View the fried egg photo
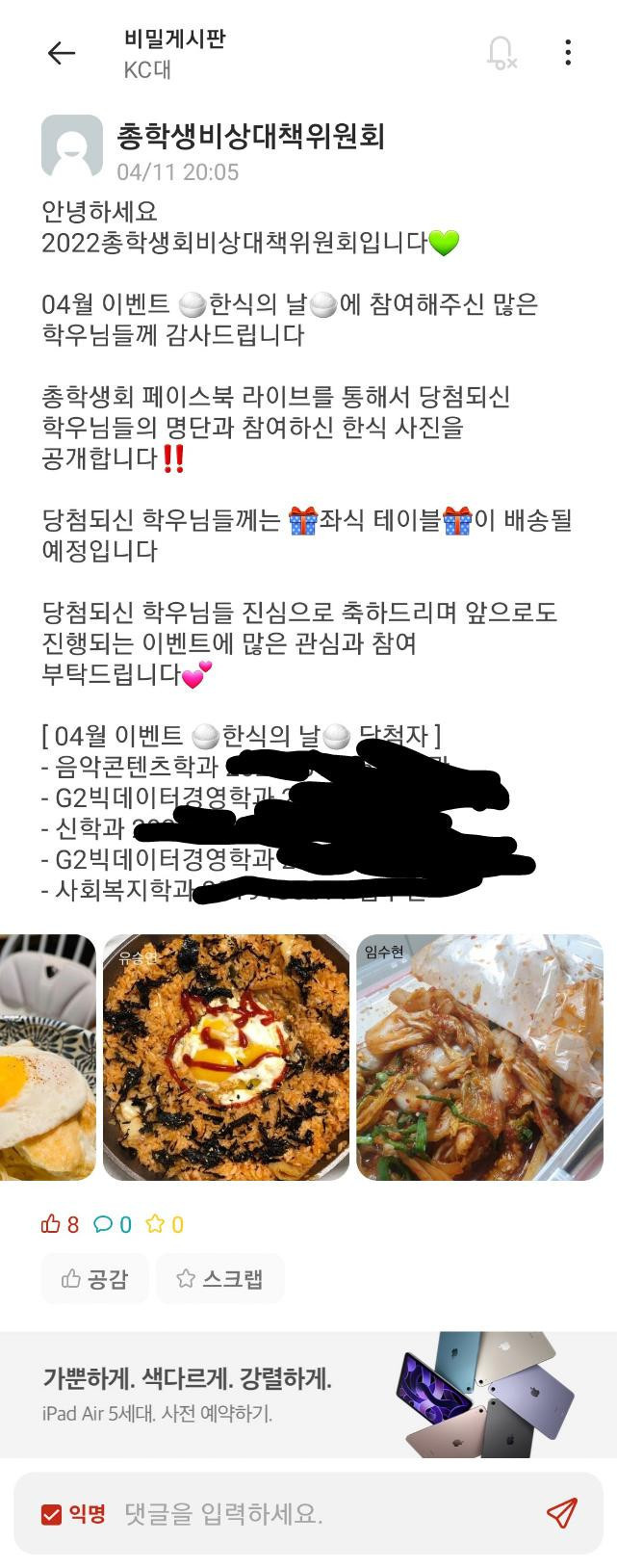 click(x=47, y=1057)
